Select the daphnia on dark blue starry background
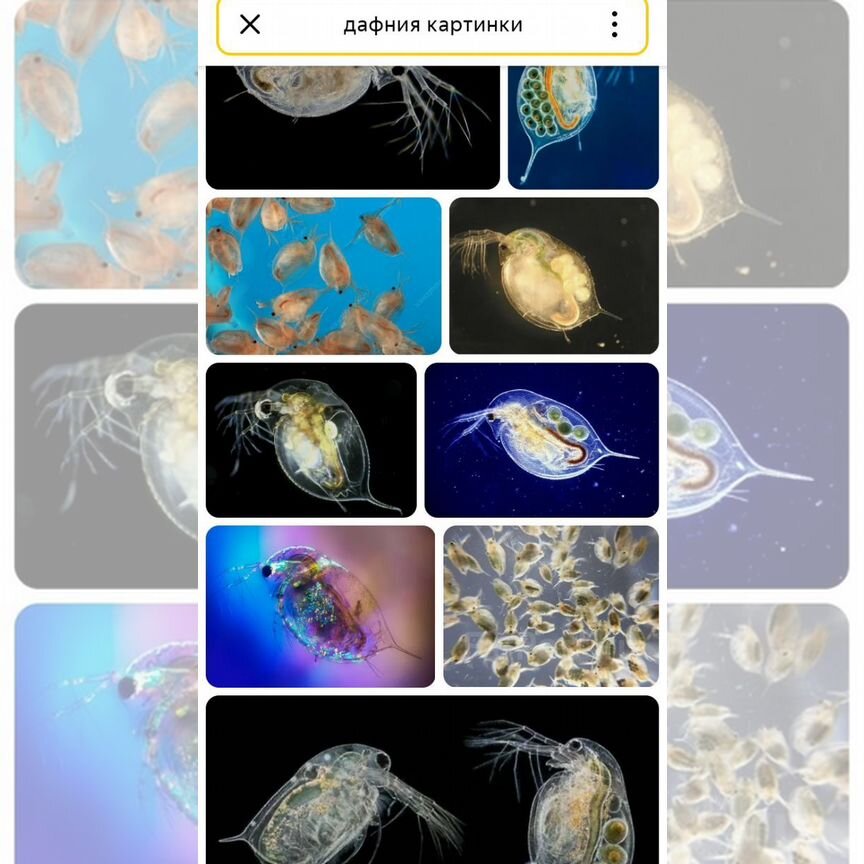Viewport: 864px width, 864px height. point(542,440)
